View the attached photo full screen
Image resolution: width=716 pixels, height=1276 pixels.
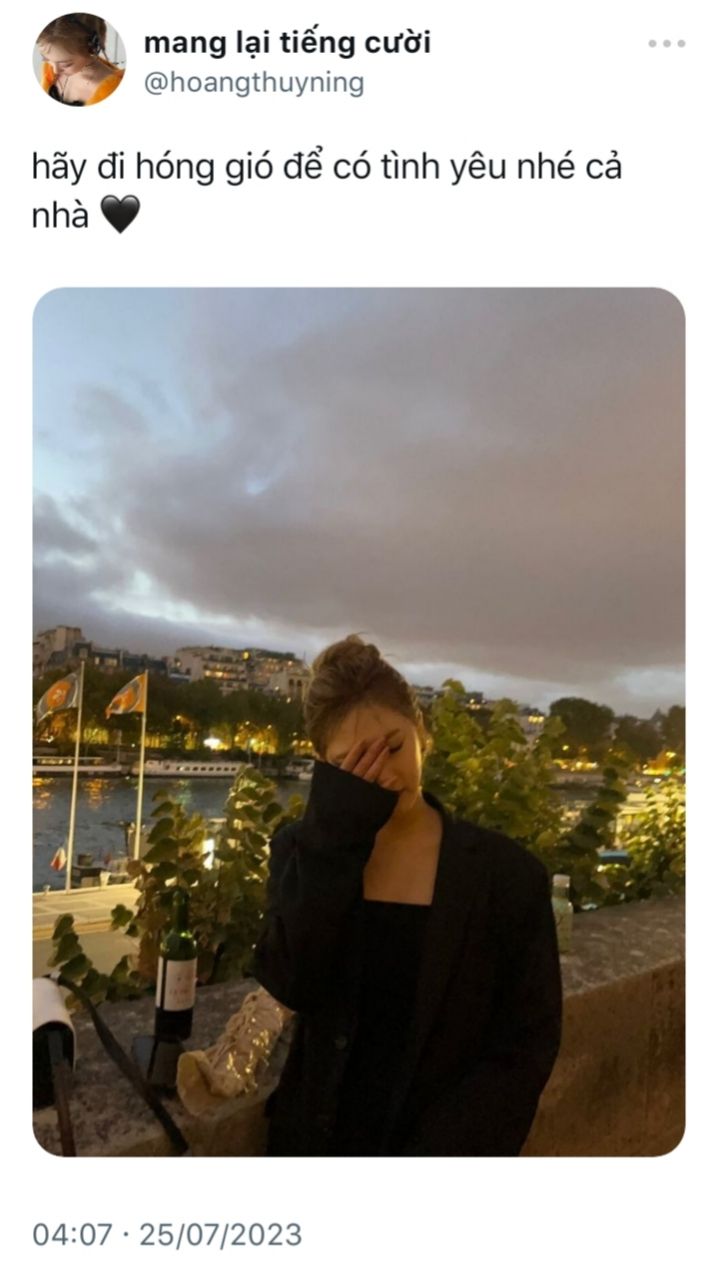[x=358, y=720]
